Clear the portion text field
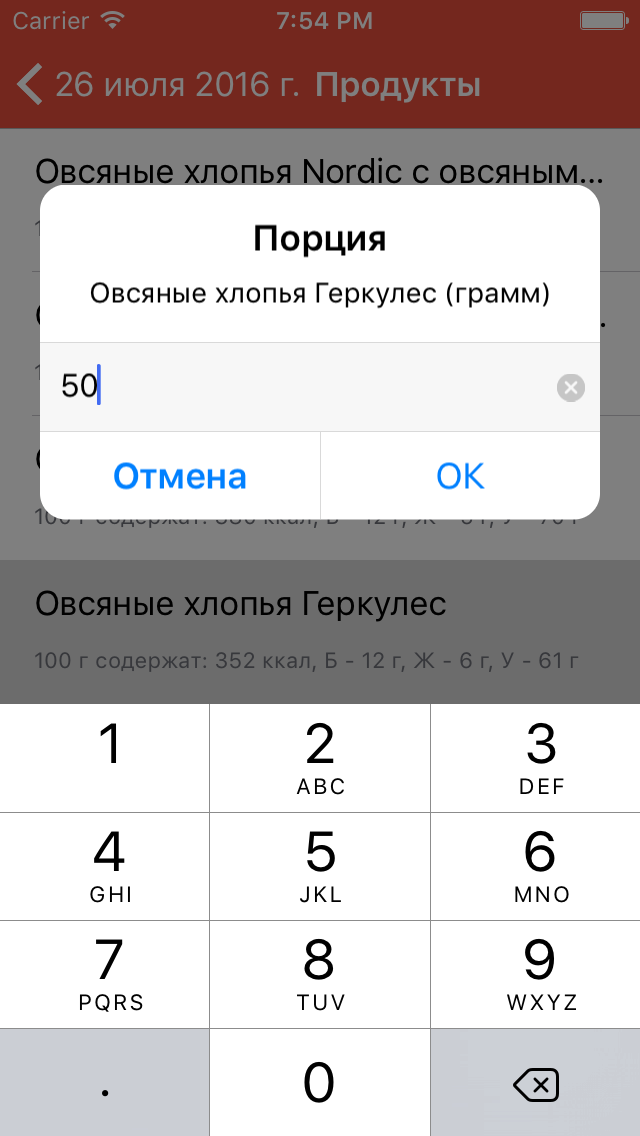 pos(570,387)
